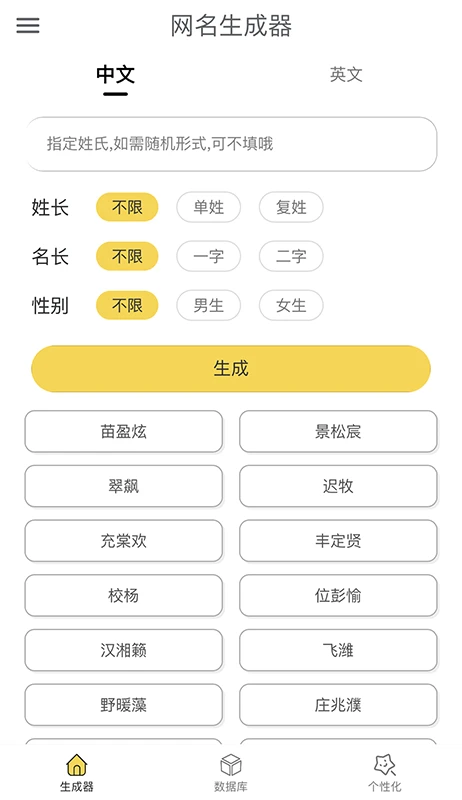Select the generated name 景松宸

point(338,432)
